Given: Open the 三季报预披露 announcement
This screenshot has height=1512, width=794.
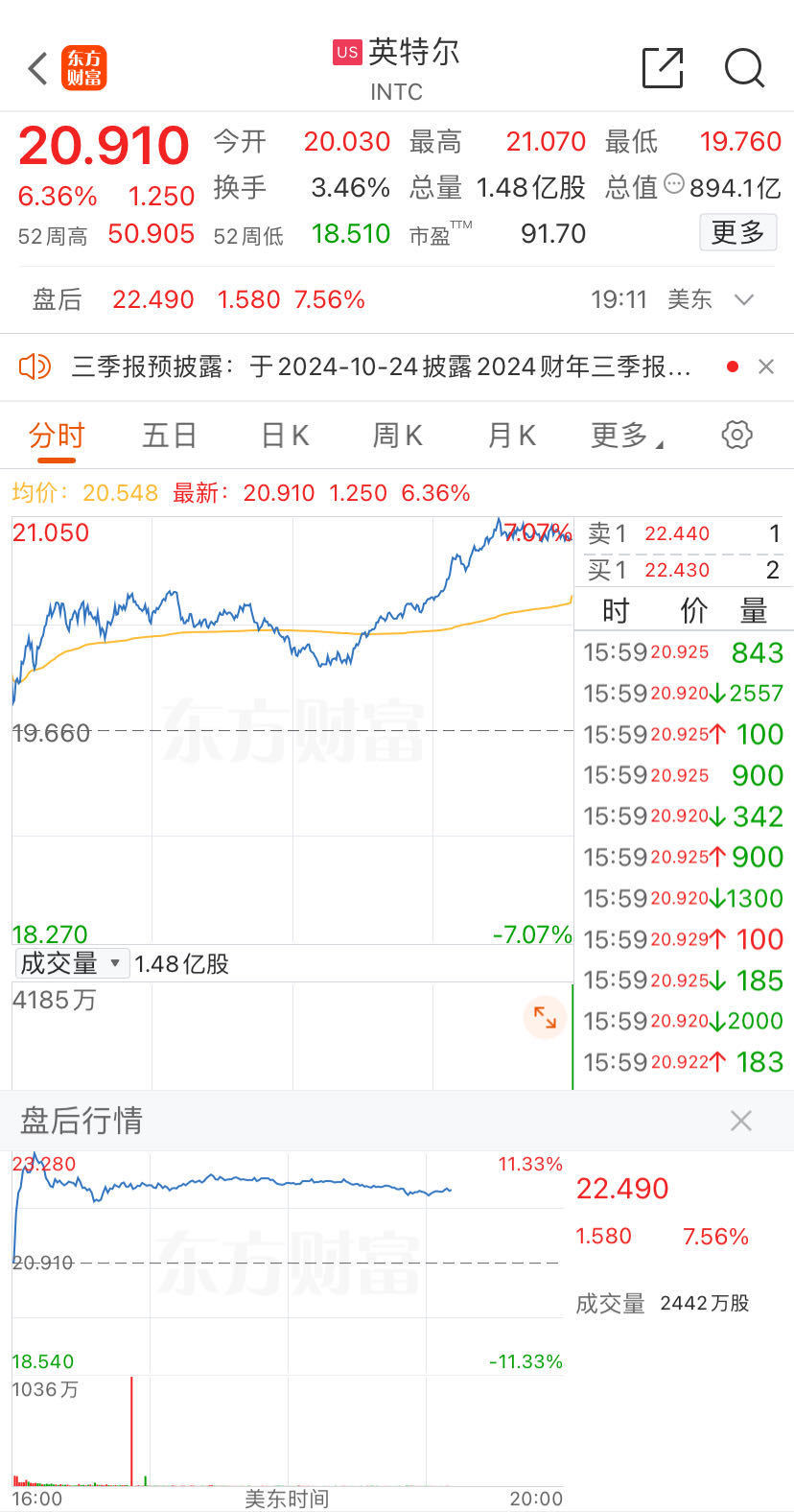Looking at the screenshot, I should [381, 366].
